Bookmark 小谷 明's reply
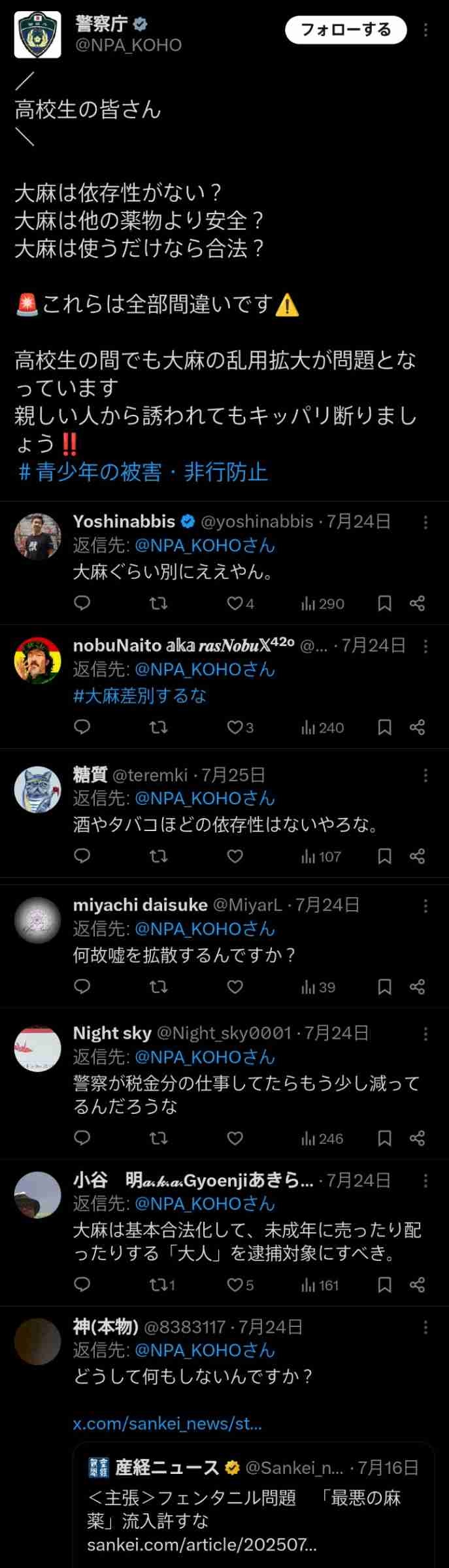Viewport: 449px width, 1568px height. tap(385, 1285)
